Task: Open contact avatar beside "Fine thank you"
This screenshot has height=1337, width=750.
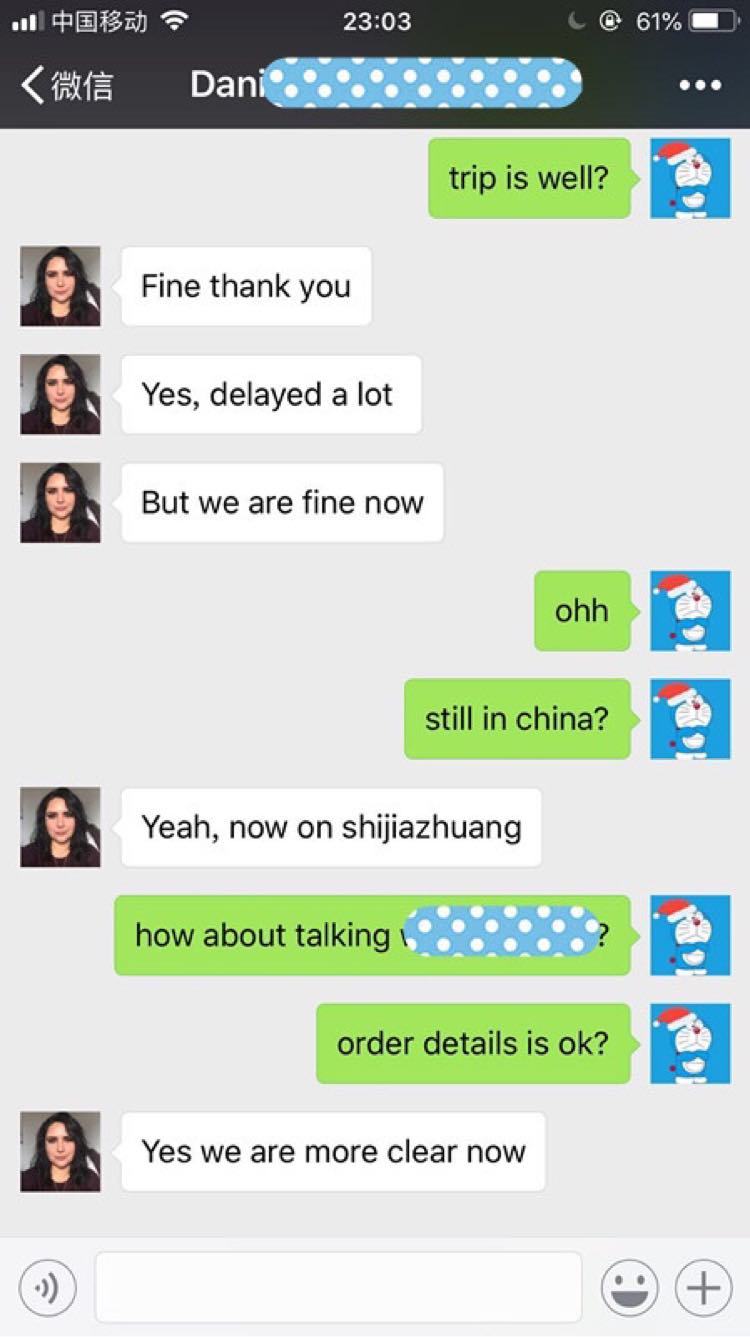Action: [x=60, y=286]
